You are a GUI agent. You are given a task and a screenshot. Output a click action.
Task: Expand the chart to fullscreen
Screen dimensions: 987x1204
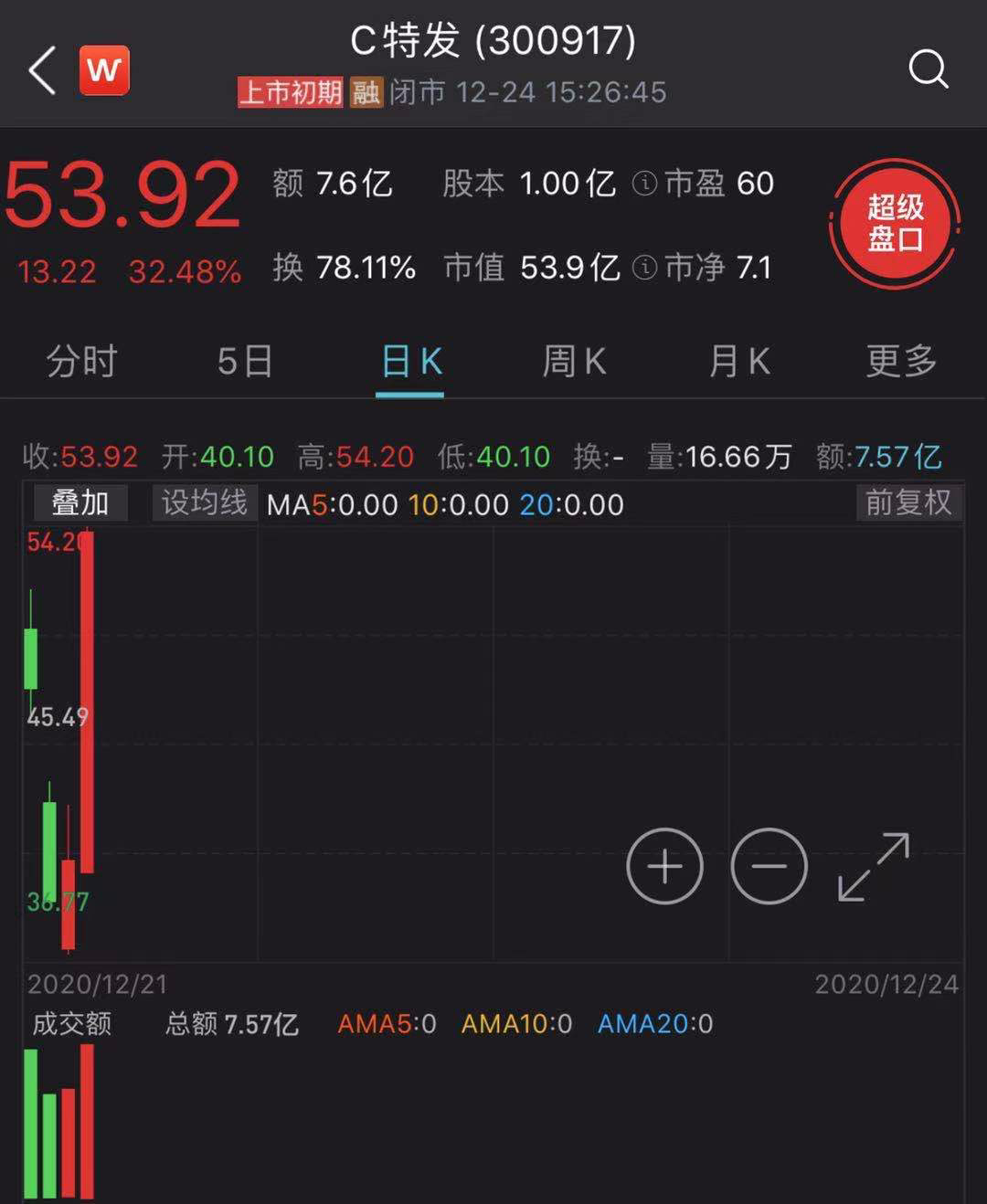[x=874, y=866]
